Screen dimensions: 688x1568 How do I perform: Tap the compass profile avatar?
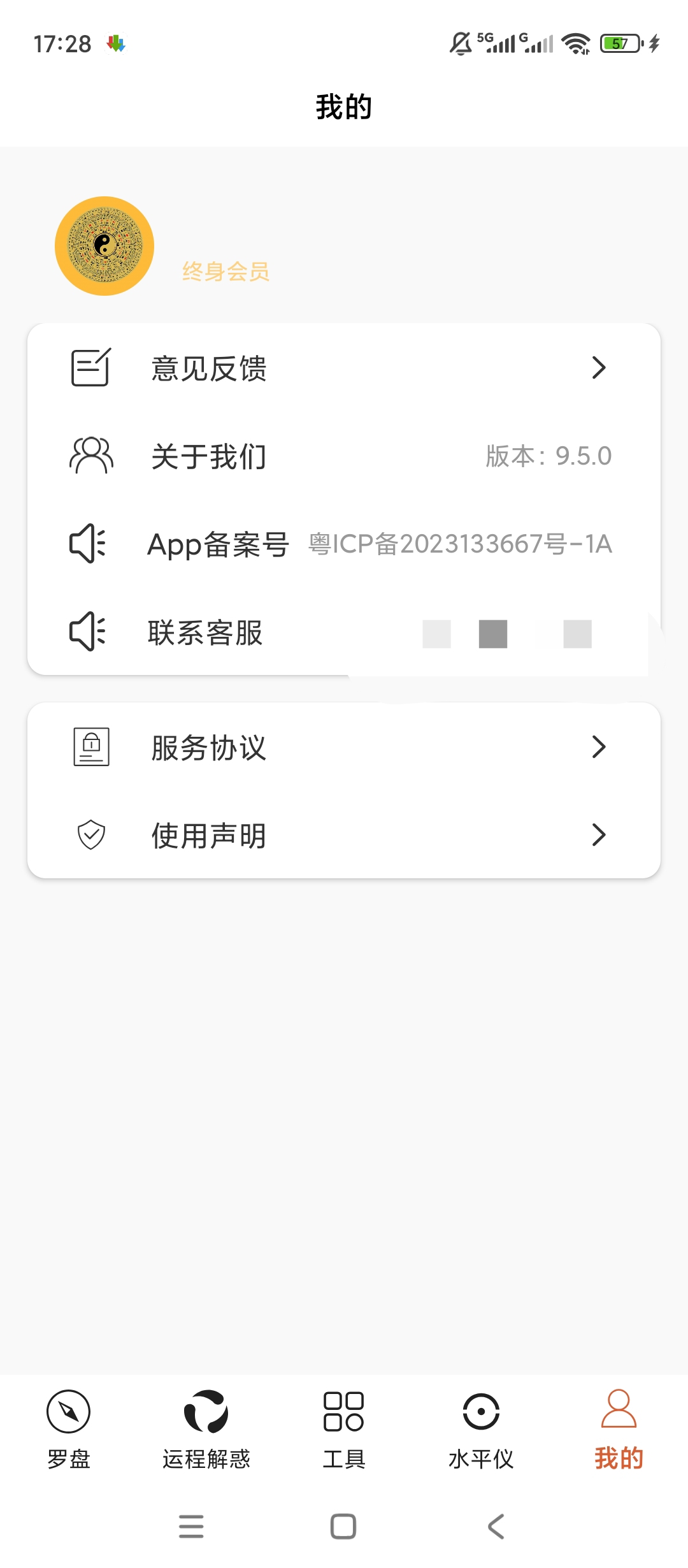pyautogui.click(x=104, y=246)
